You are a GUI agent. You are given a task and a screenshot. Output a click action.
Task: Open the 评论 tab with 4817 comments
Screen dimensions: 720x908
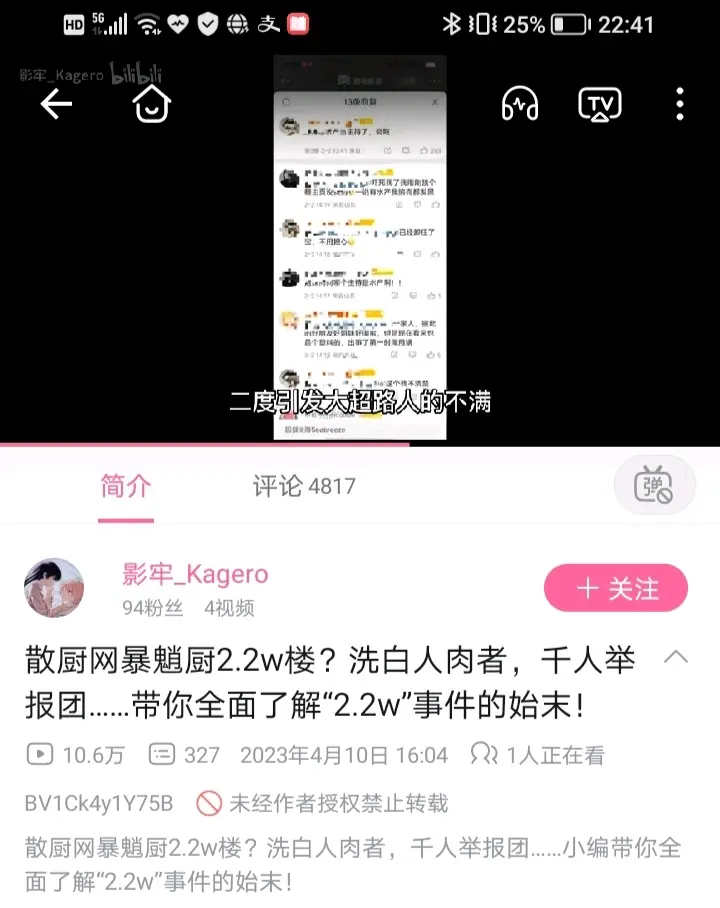pos(304,487)
